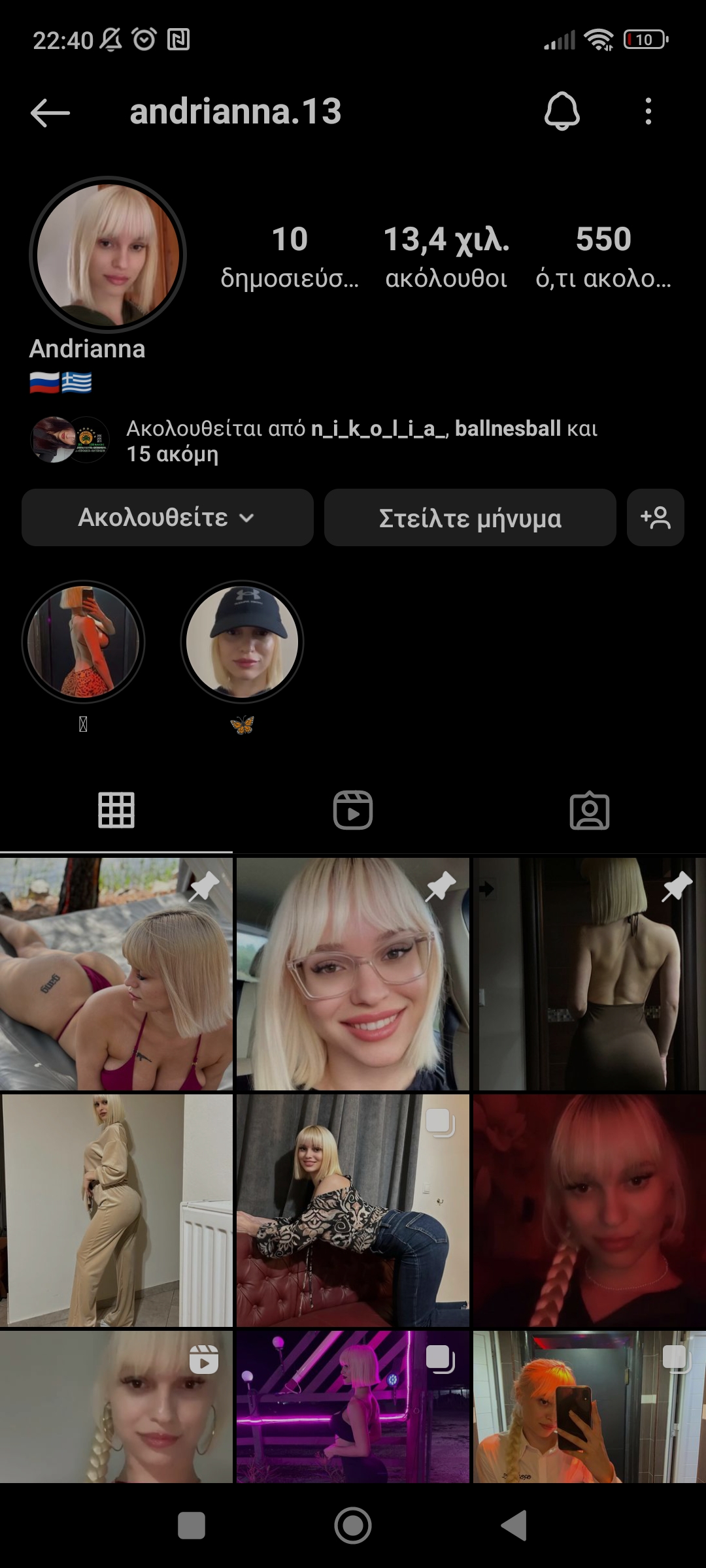The width and height of the screenshot is (706, 1568).
Task: Open suggested accounts with add-person button
Action: point(655,517)
